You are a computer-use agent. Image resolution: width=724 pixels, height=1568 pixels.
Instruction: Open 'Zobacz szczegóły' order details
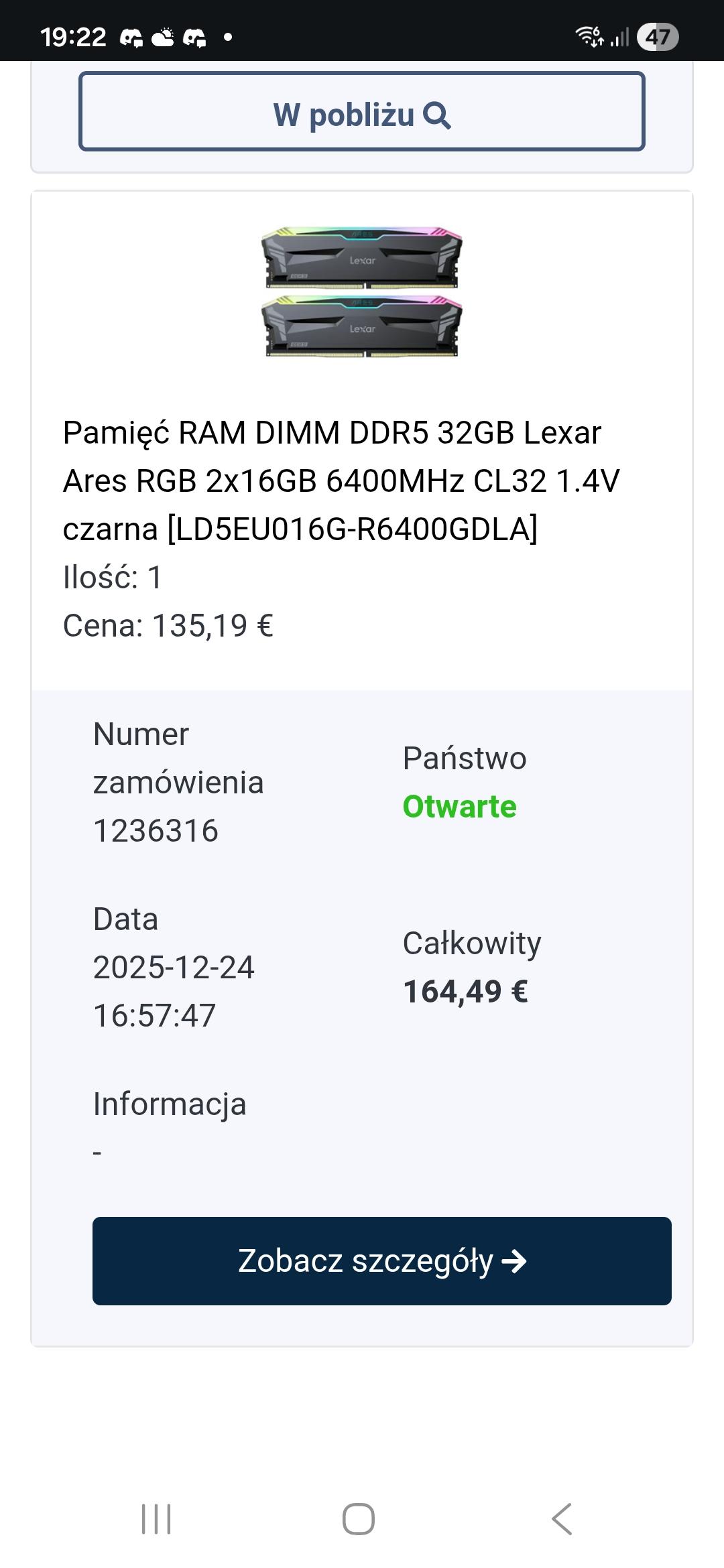pyautogui.click(x=381, y=1260)
